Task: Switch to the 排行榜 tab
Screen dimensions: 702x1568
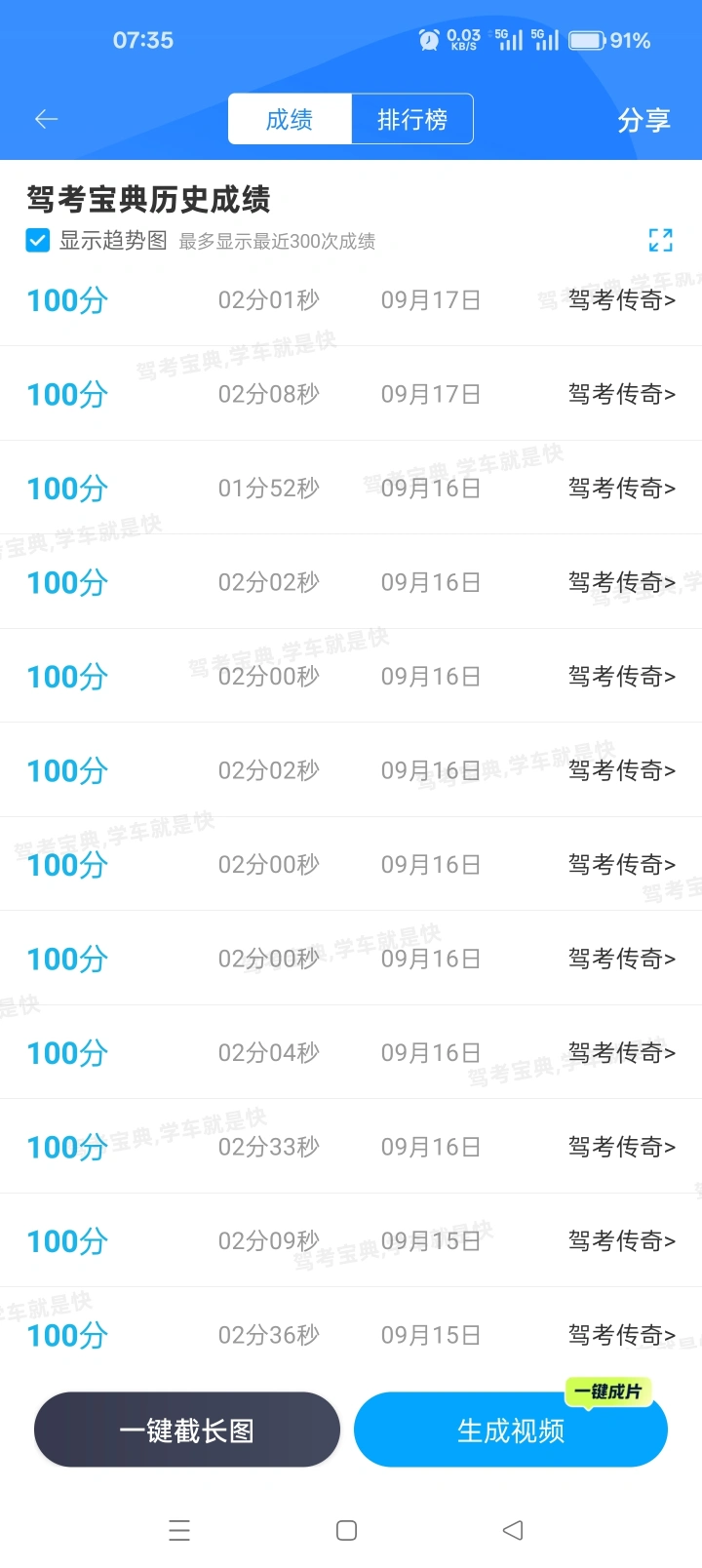Action: pos(411,119)
